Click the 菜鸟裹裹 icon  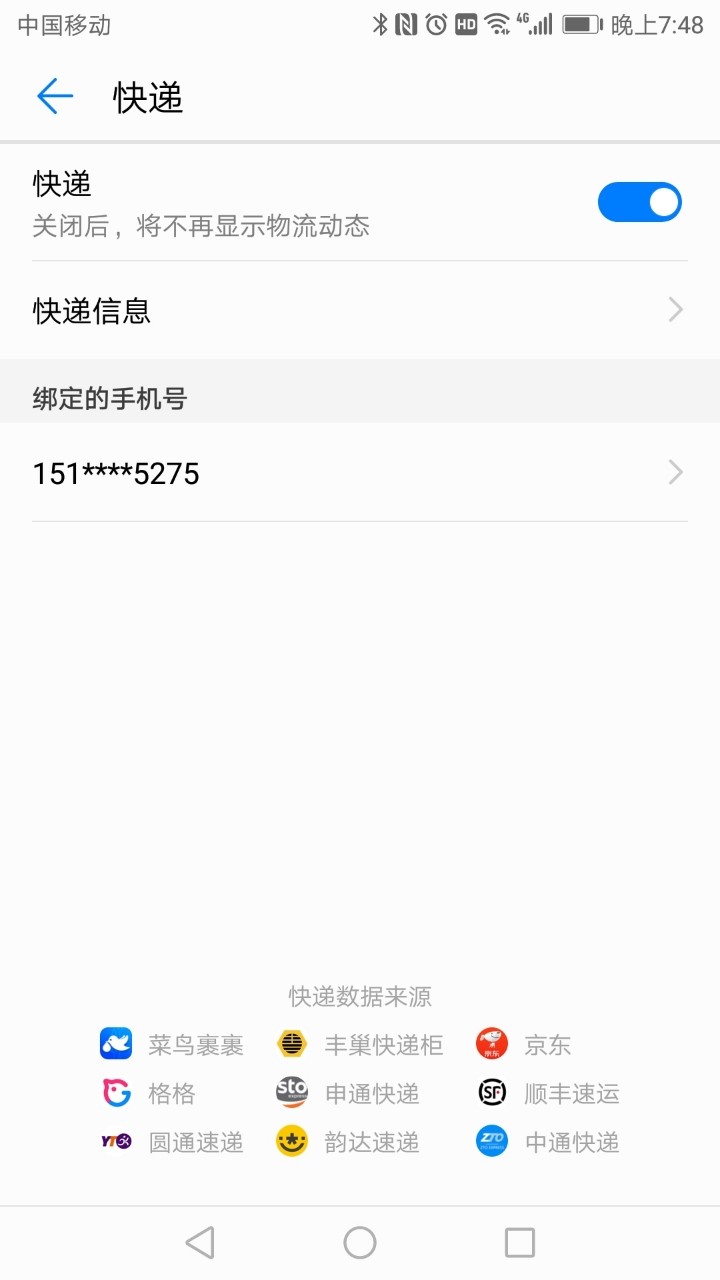[115, 1043]
